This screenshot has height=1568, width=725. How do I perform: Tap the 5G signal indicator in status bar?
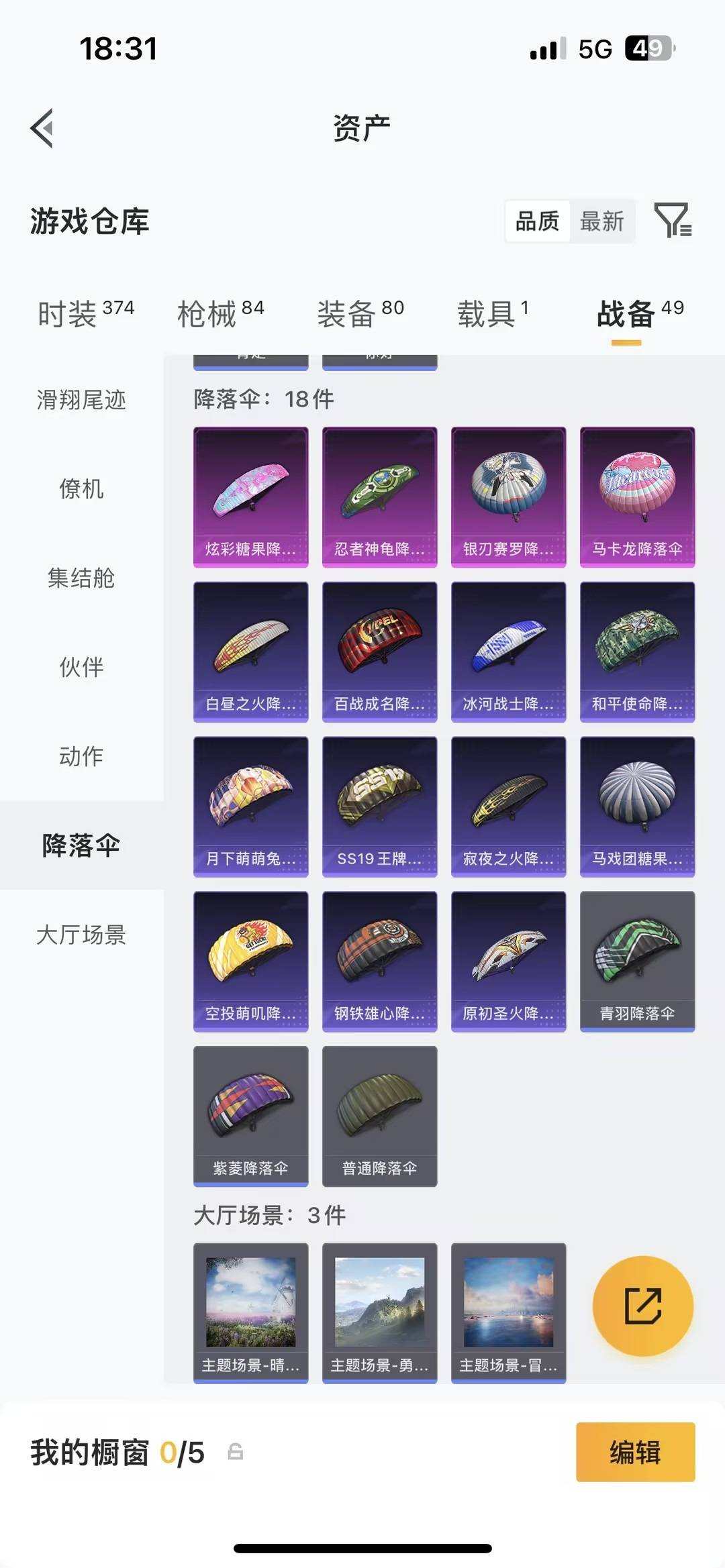(x=593, y=48)
